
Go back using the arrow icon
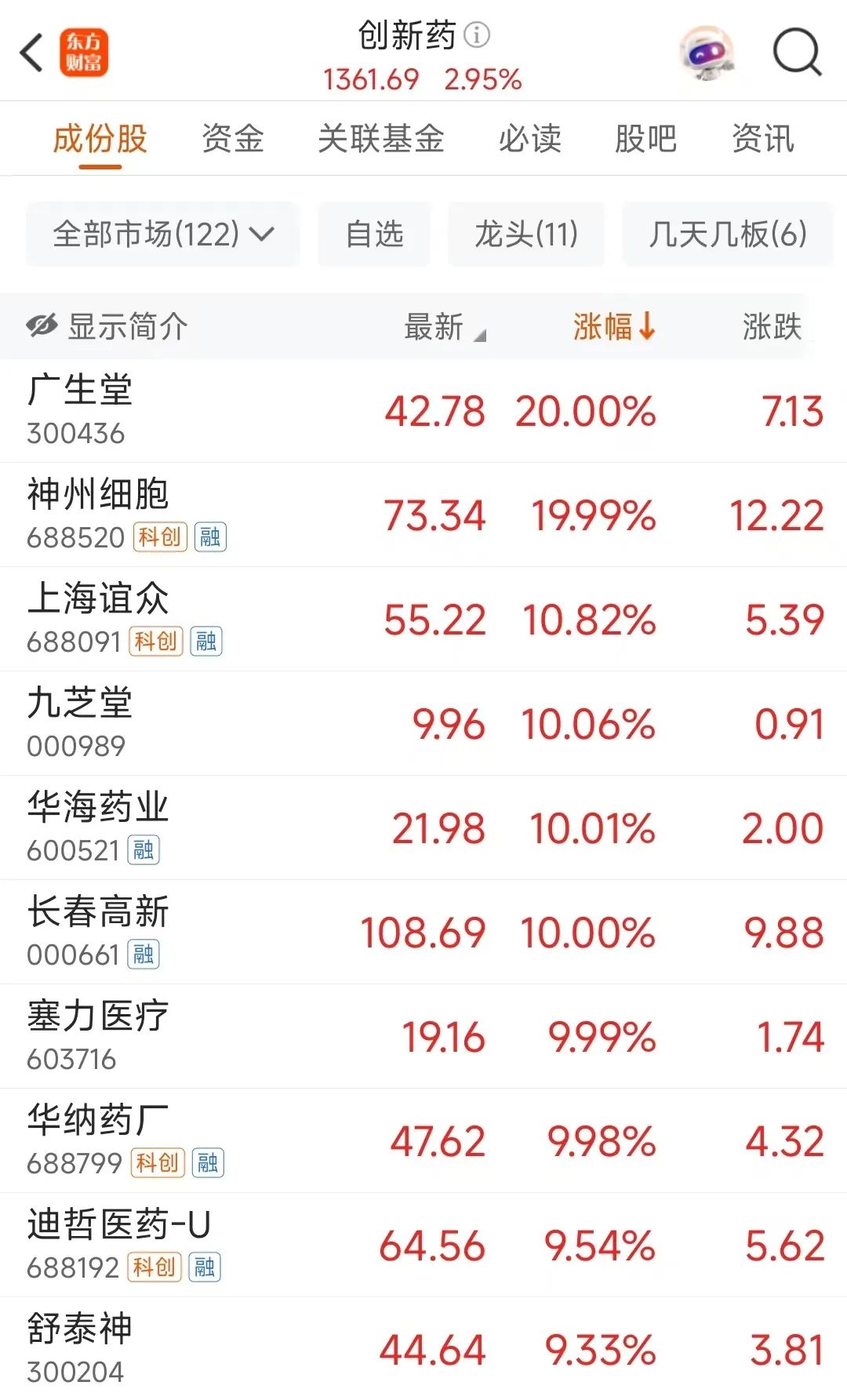point(31,53)
